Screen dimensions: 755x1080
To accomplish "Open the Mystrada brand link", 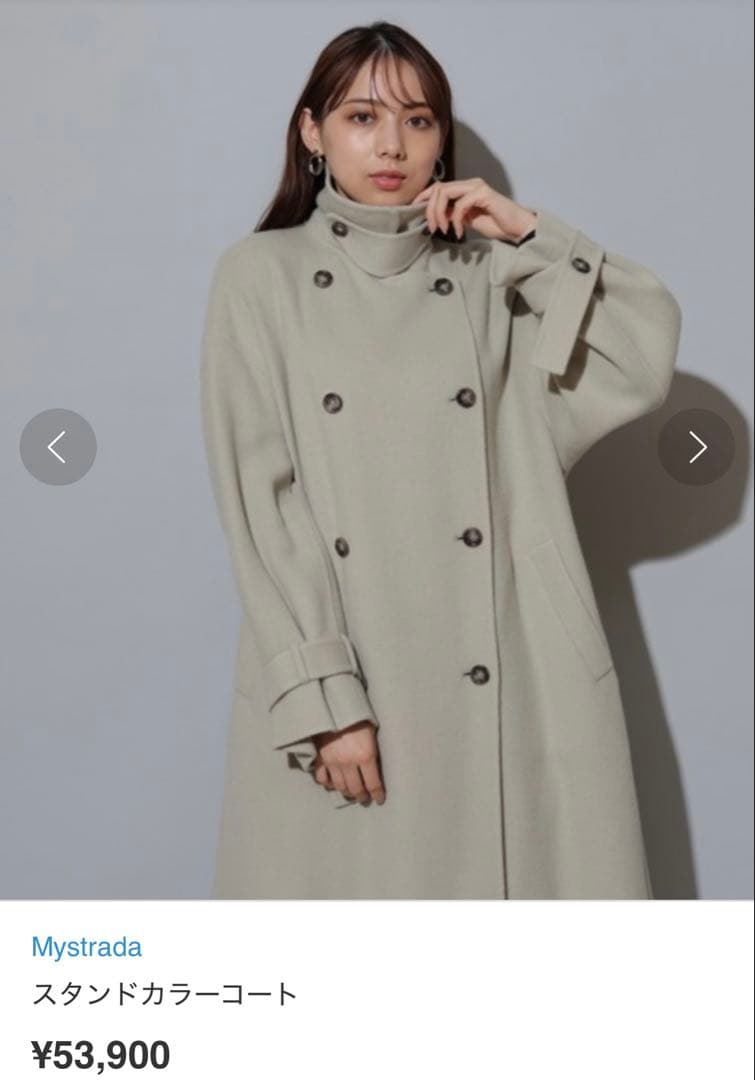I will pos(87,946).
